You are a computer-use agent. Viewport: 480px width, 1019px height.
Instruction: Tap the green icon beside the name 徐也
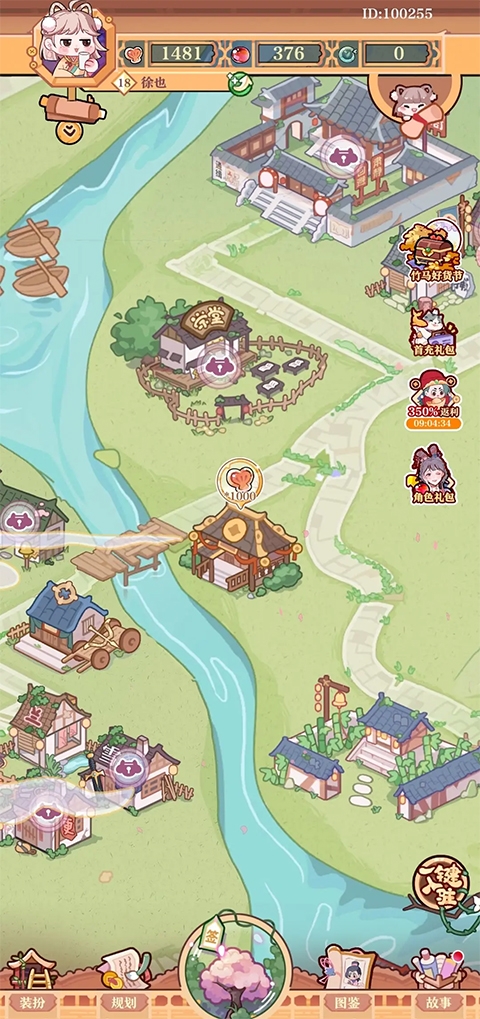pos(239,83)
